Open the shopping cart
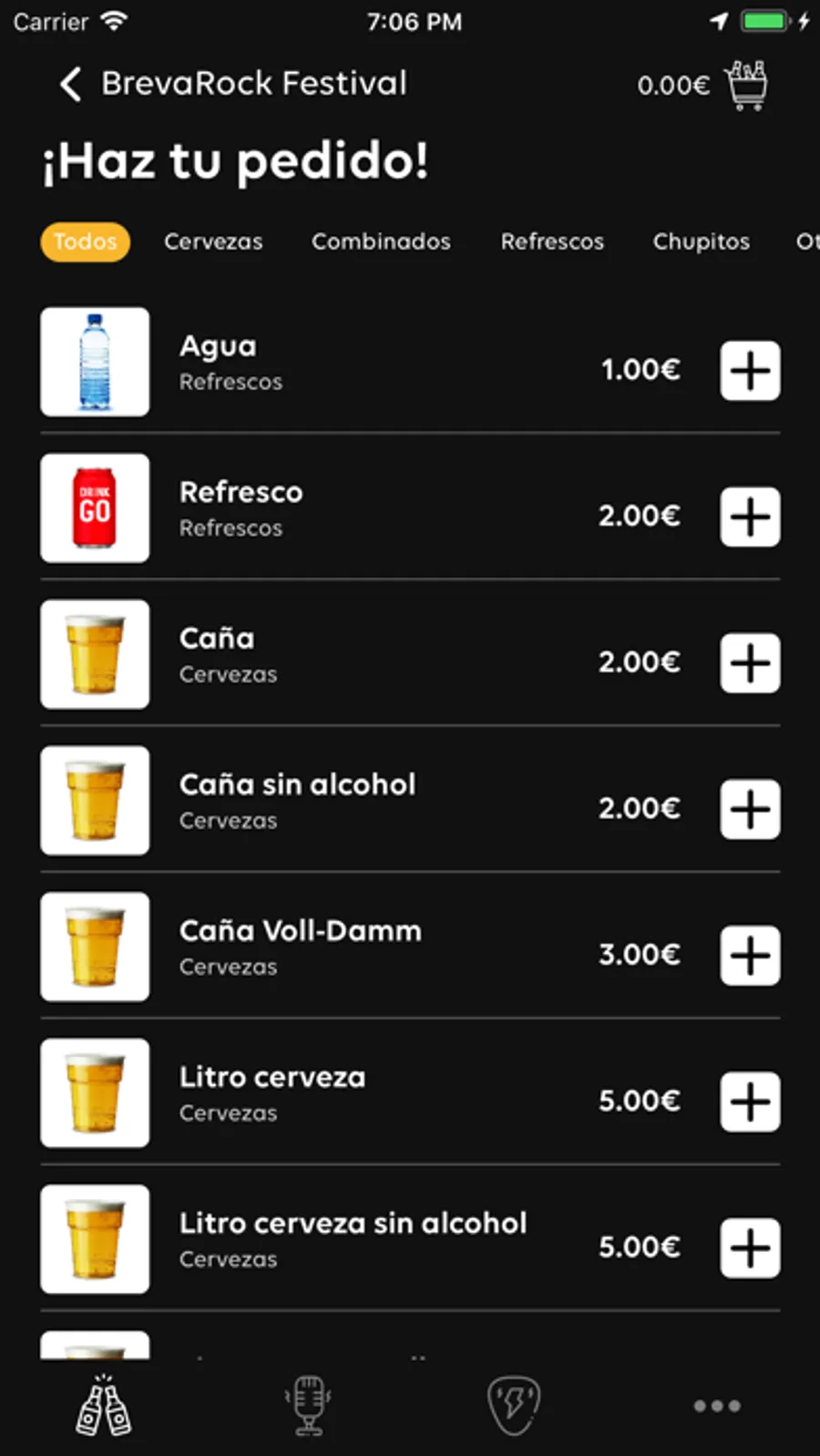820x1456 pixels. pos(746,86)
